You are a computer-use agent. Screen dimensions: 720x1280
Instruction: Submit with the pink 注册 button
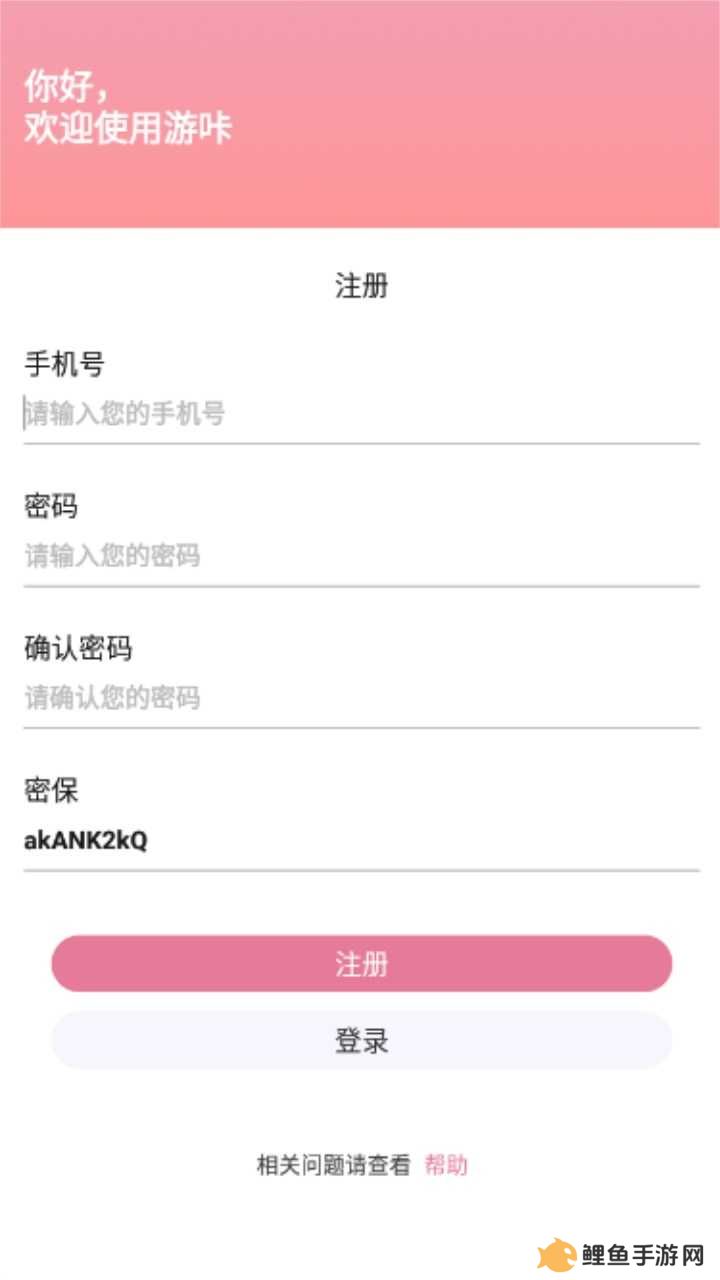point(361,964)
